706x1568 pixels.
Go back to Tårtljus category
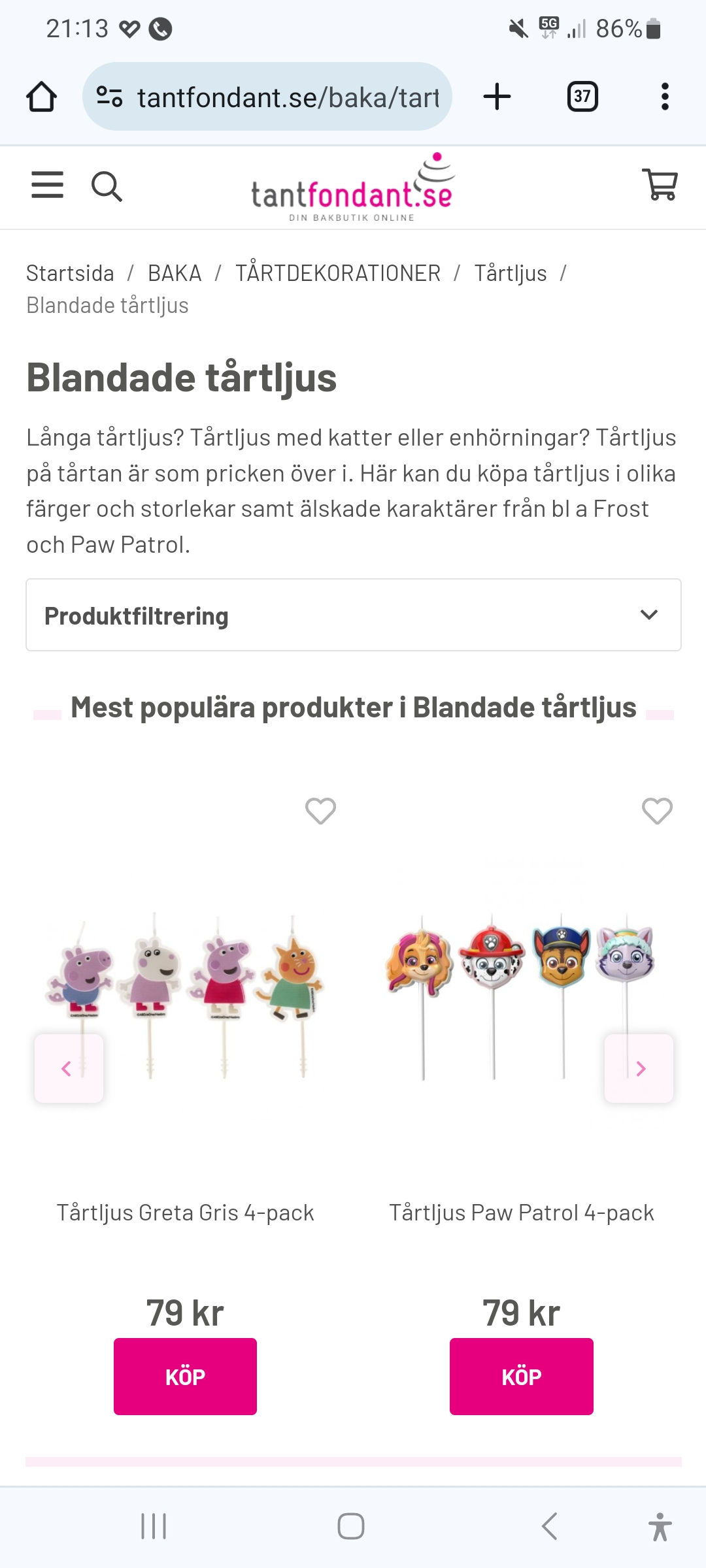[511, 273]
